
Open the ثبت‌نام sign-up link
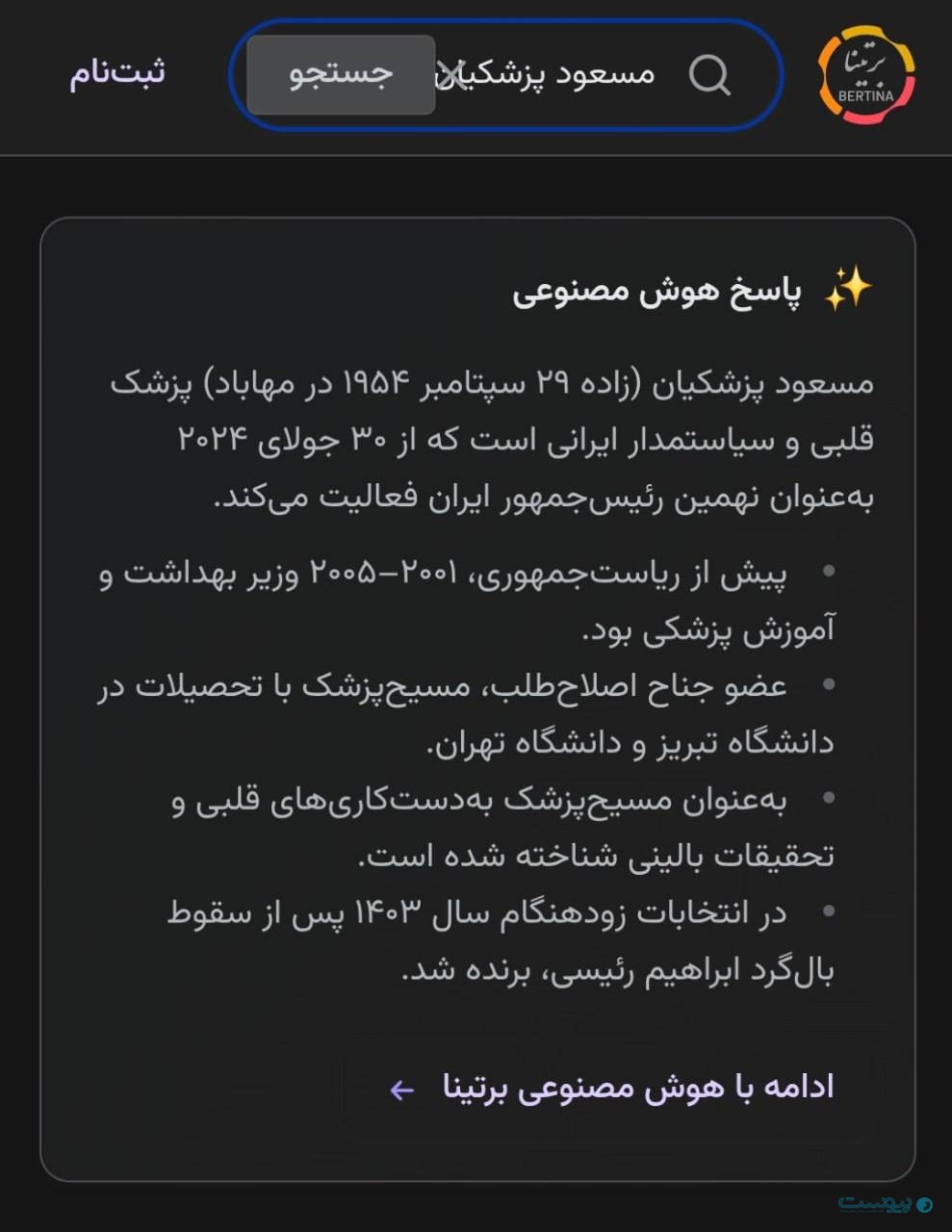117,72
